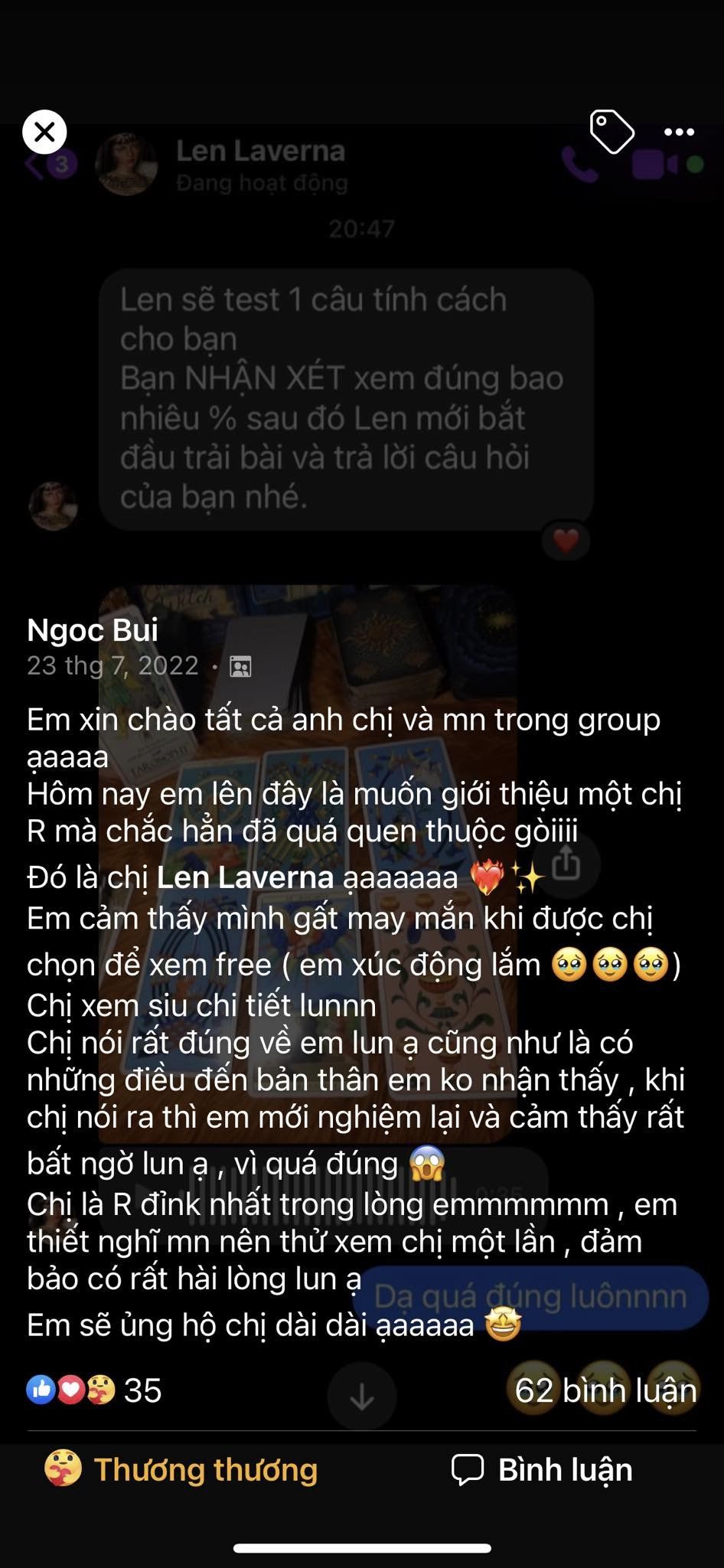Close the photo viewer
Image resolution: width=724 pixels, height=1568 pixels.
point(44,132)
